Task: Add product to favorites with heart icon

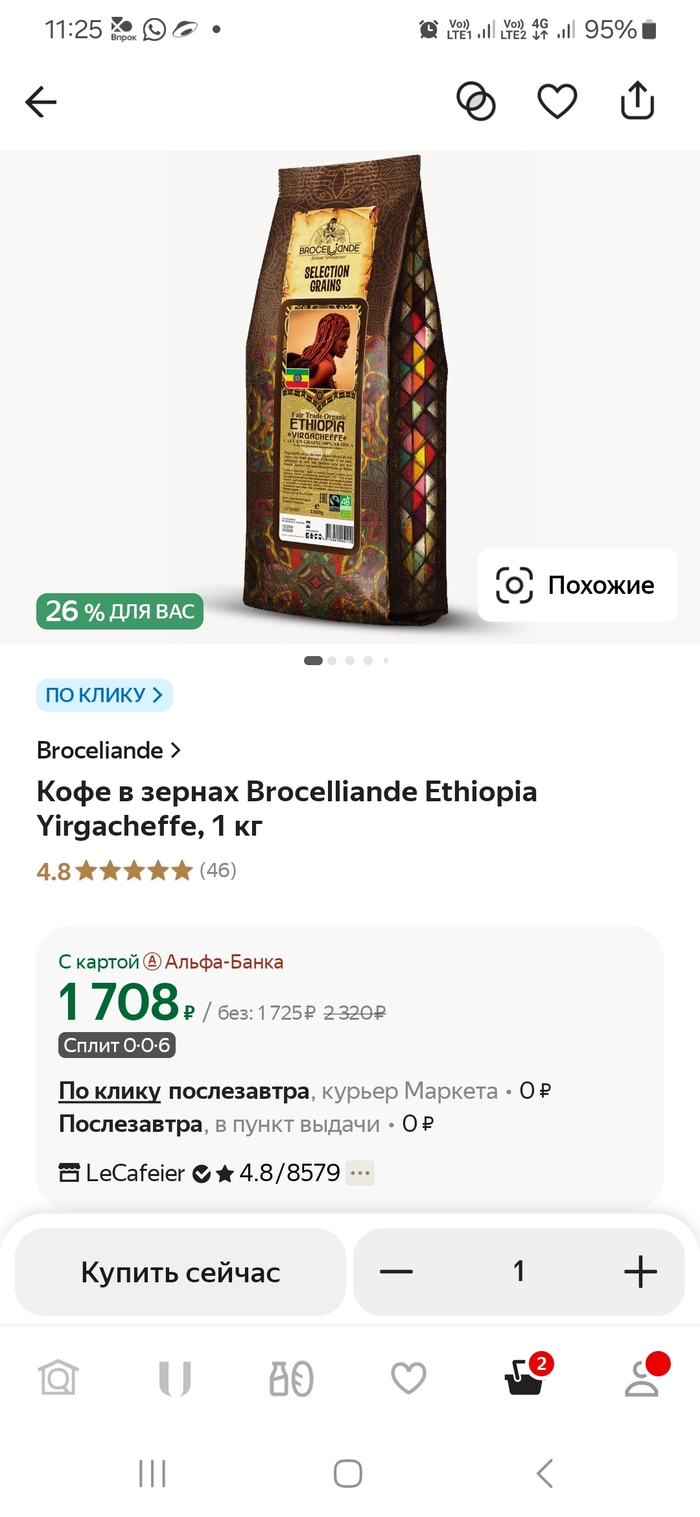Action: (557, 101)
